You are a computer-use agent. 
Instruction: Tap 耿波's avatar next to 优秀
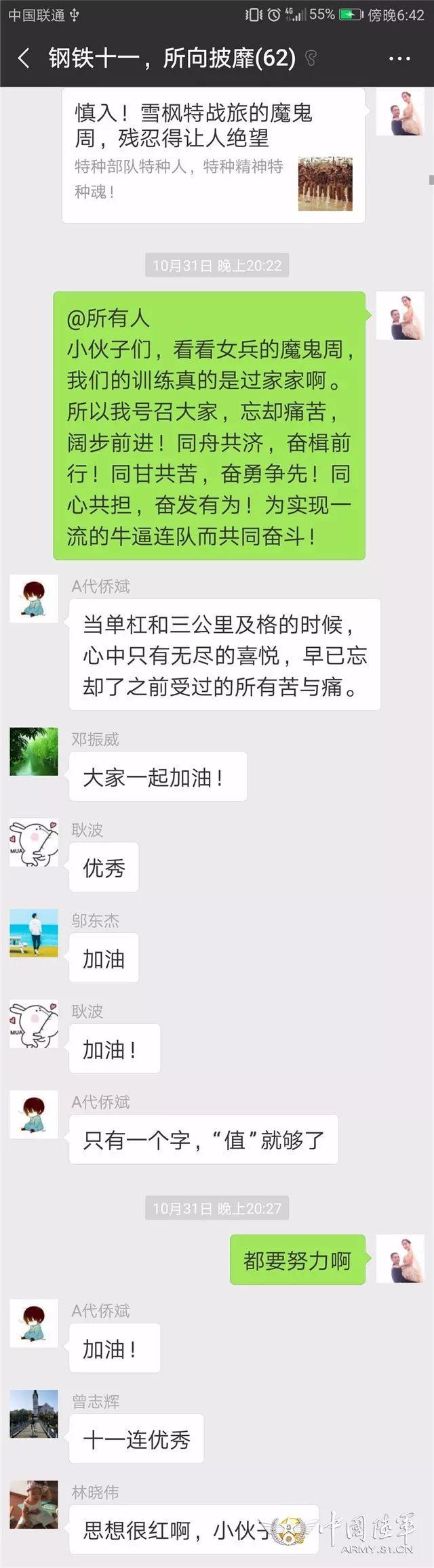(x=34, y=843)
